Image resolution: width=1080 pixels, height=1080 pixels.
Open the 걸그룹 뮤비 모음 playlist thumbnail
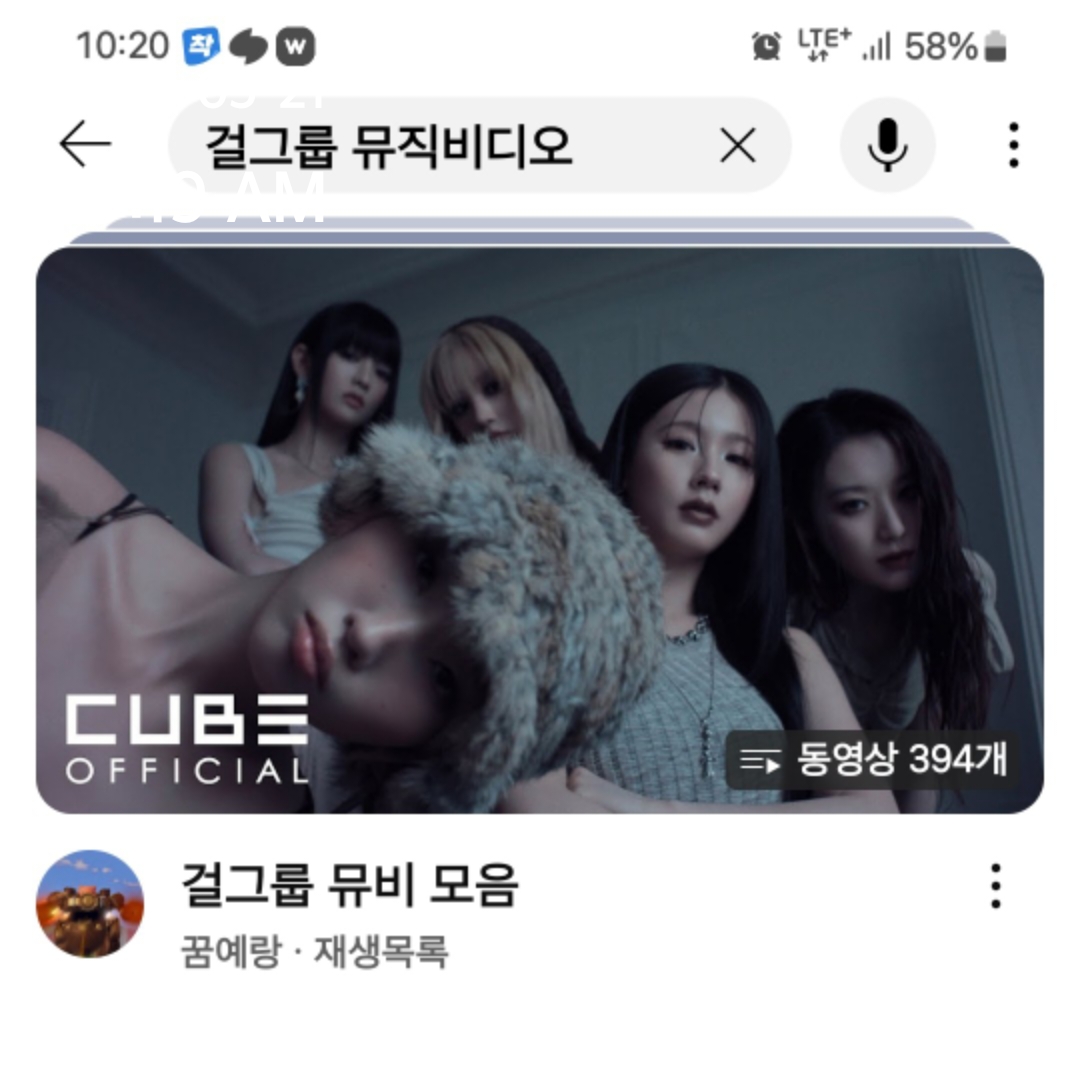[x=540, y=530]
